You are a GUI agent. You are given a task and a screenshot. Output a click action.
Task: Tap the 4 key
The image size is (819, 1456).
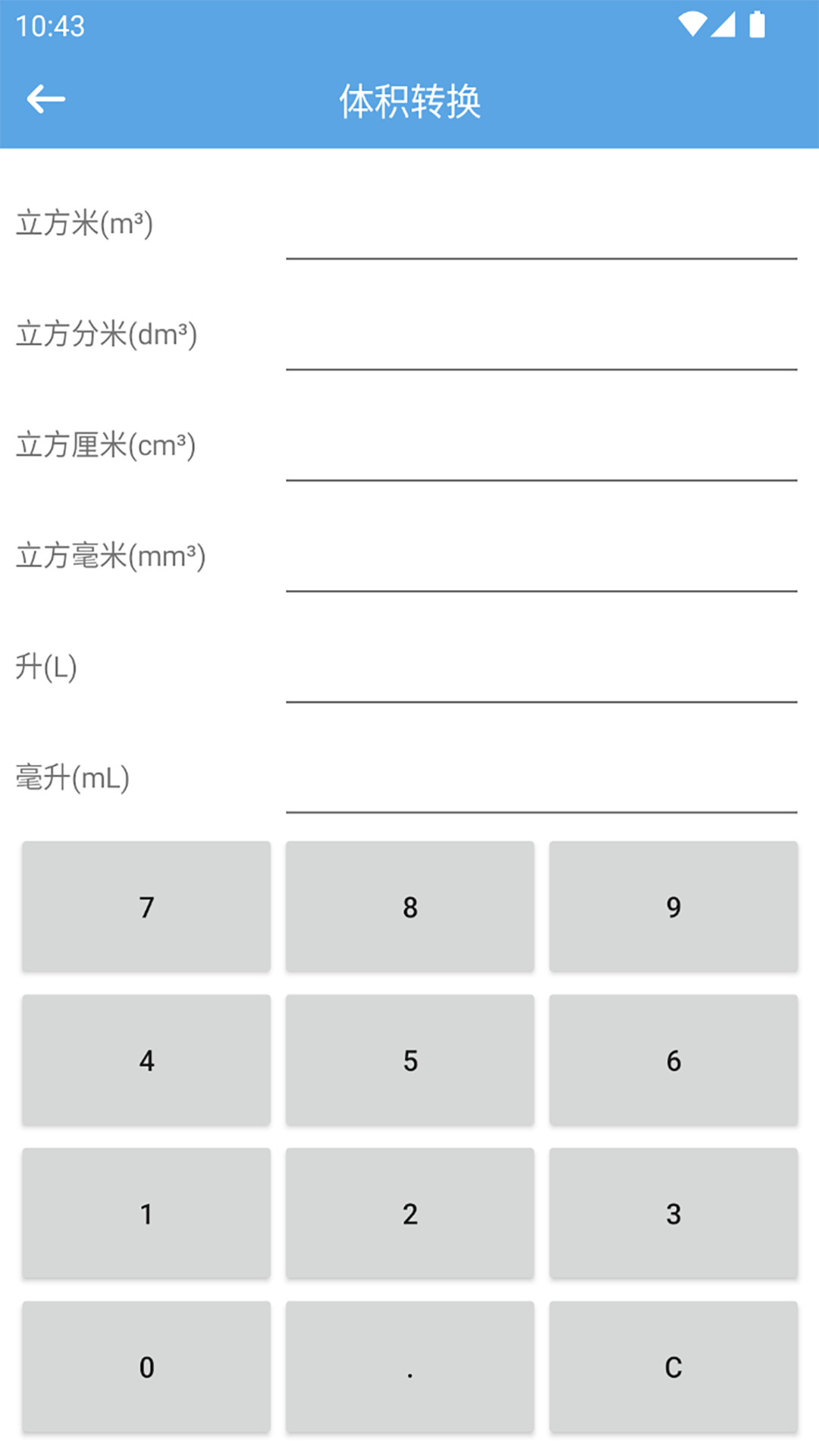146,1059
